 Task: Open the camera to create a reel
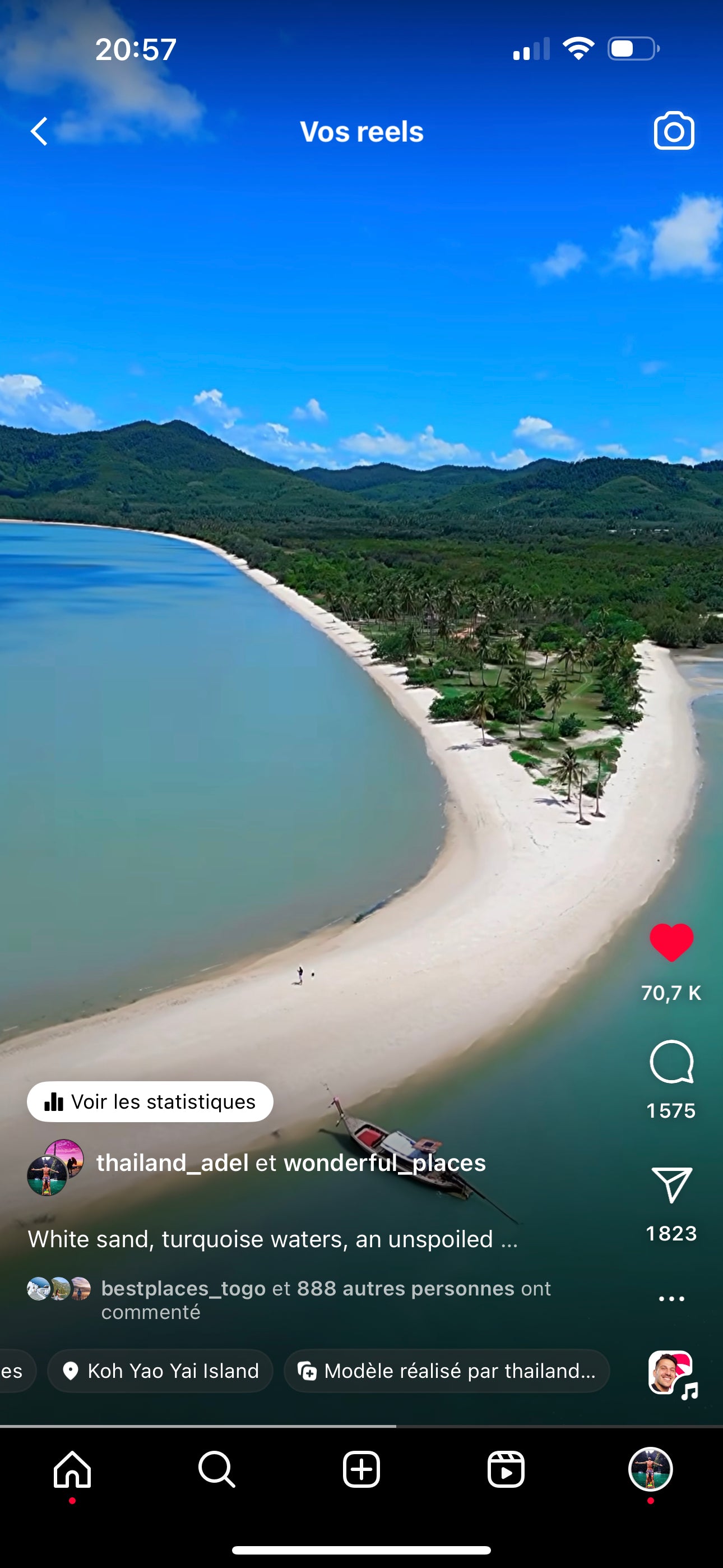click(x=674, y=131)
